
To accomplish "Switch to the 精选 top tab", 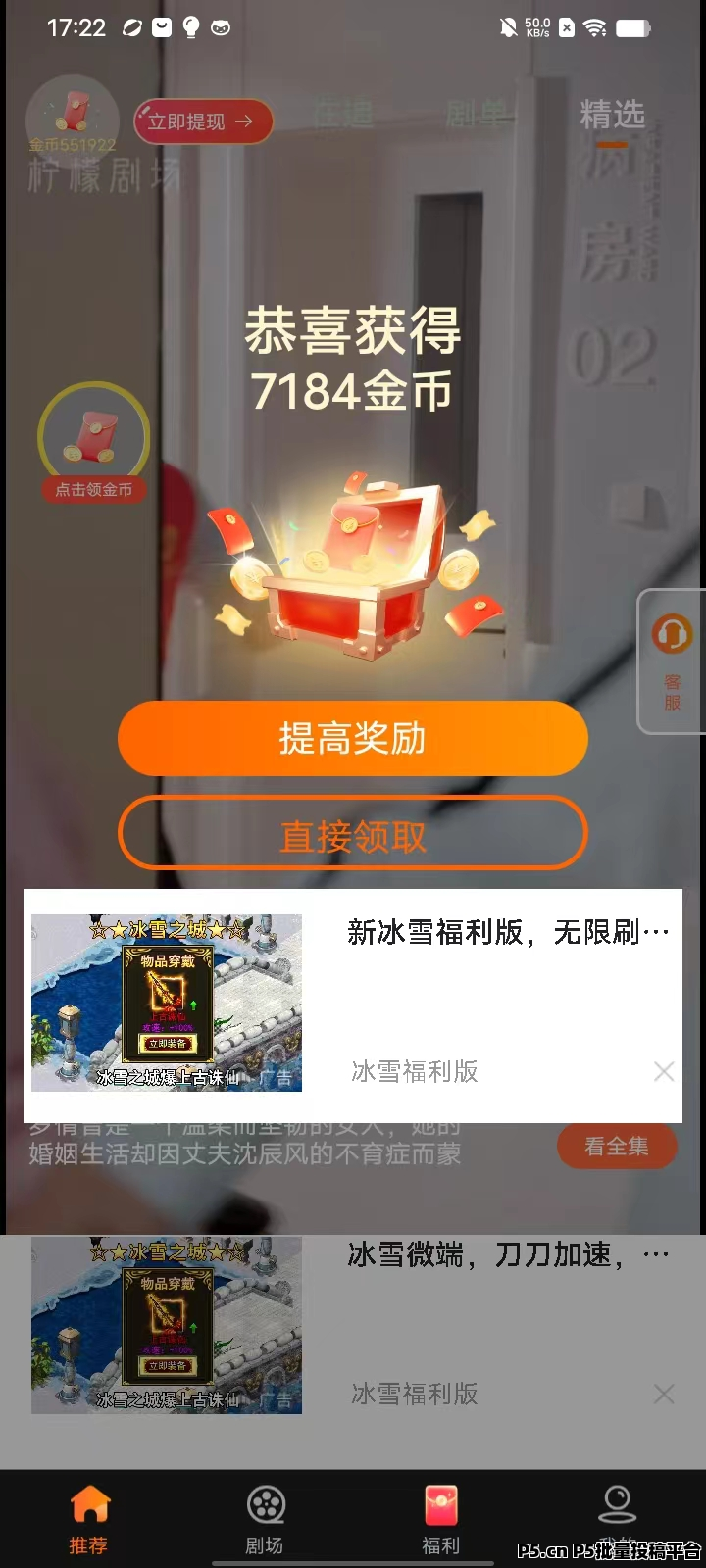I will coord(612,115).
